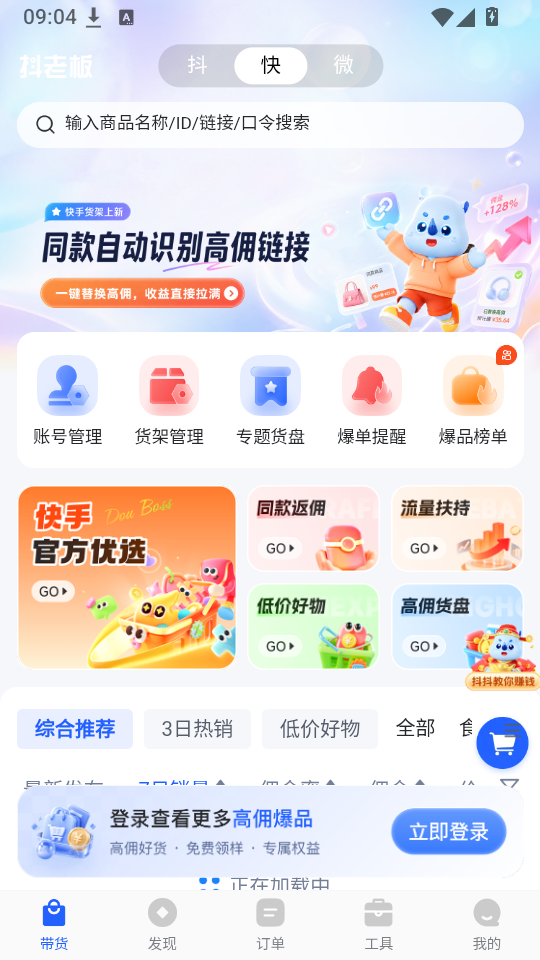Open 专题货盘
The height and width of the screenshot is (960, 540).
click(x=270, y=401)
